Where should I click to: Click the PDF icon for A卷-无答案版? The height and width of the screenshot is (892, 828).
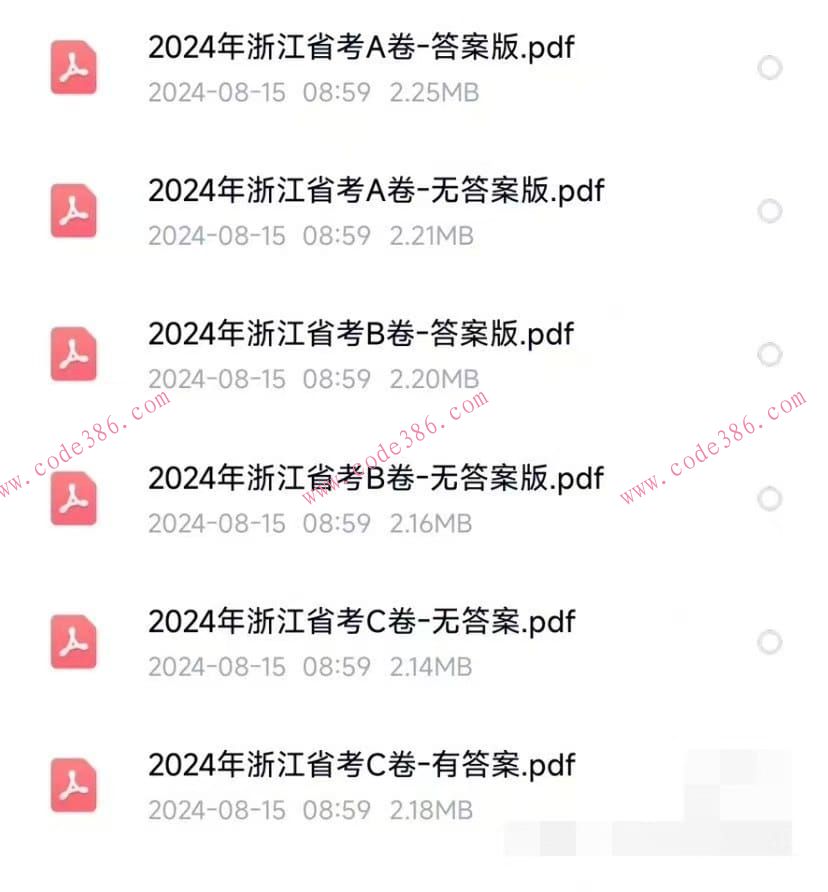pos(74,212)
